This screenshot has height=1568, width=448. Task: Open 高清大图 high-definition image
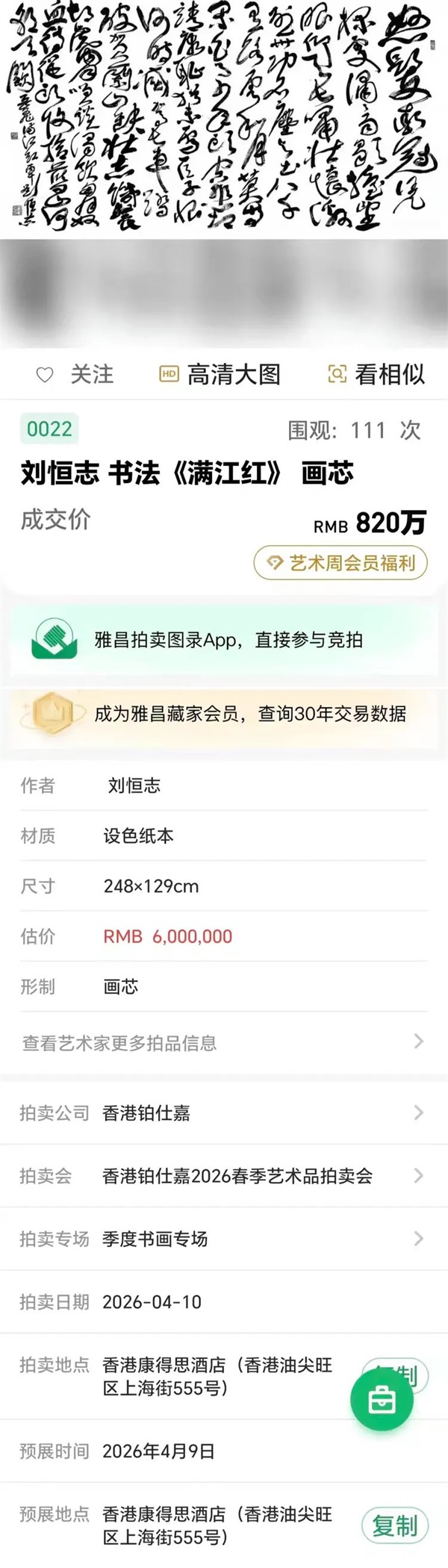pos(220,374)
